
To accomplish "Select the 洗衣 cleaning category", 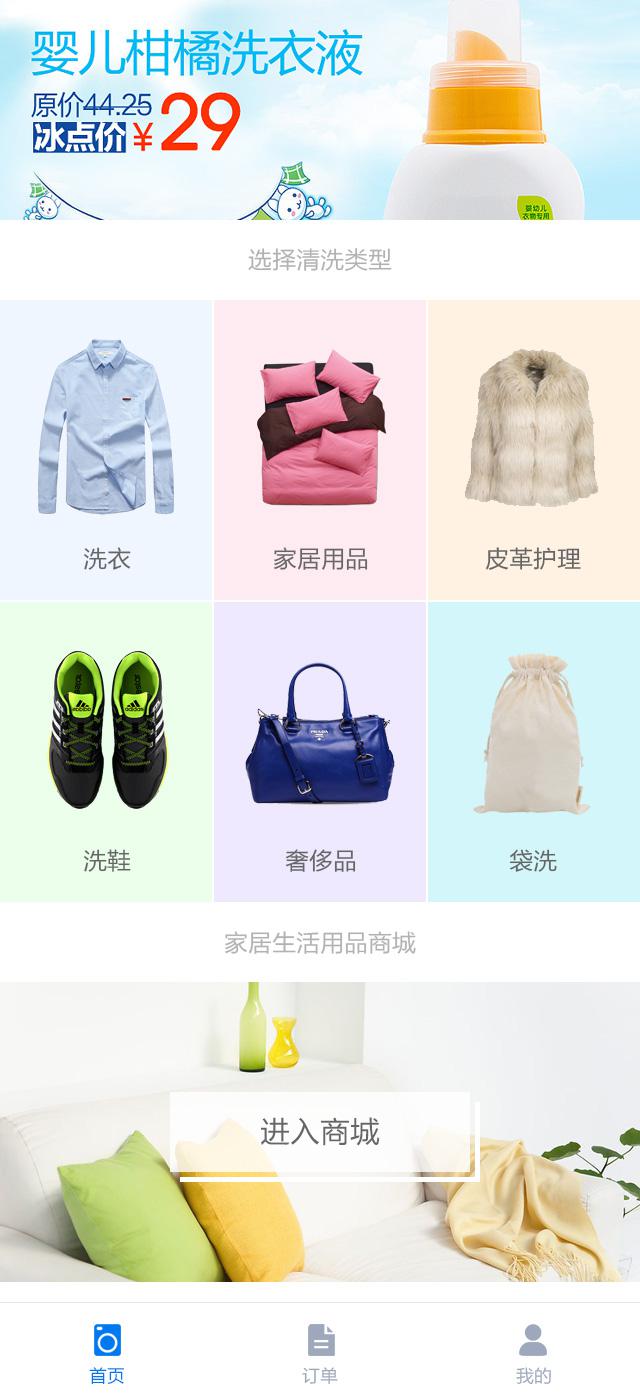I will (x=106, y=450).
